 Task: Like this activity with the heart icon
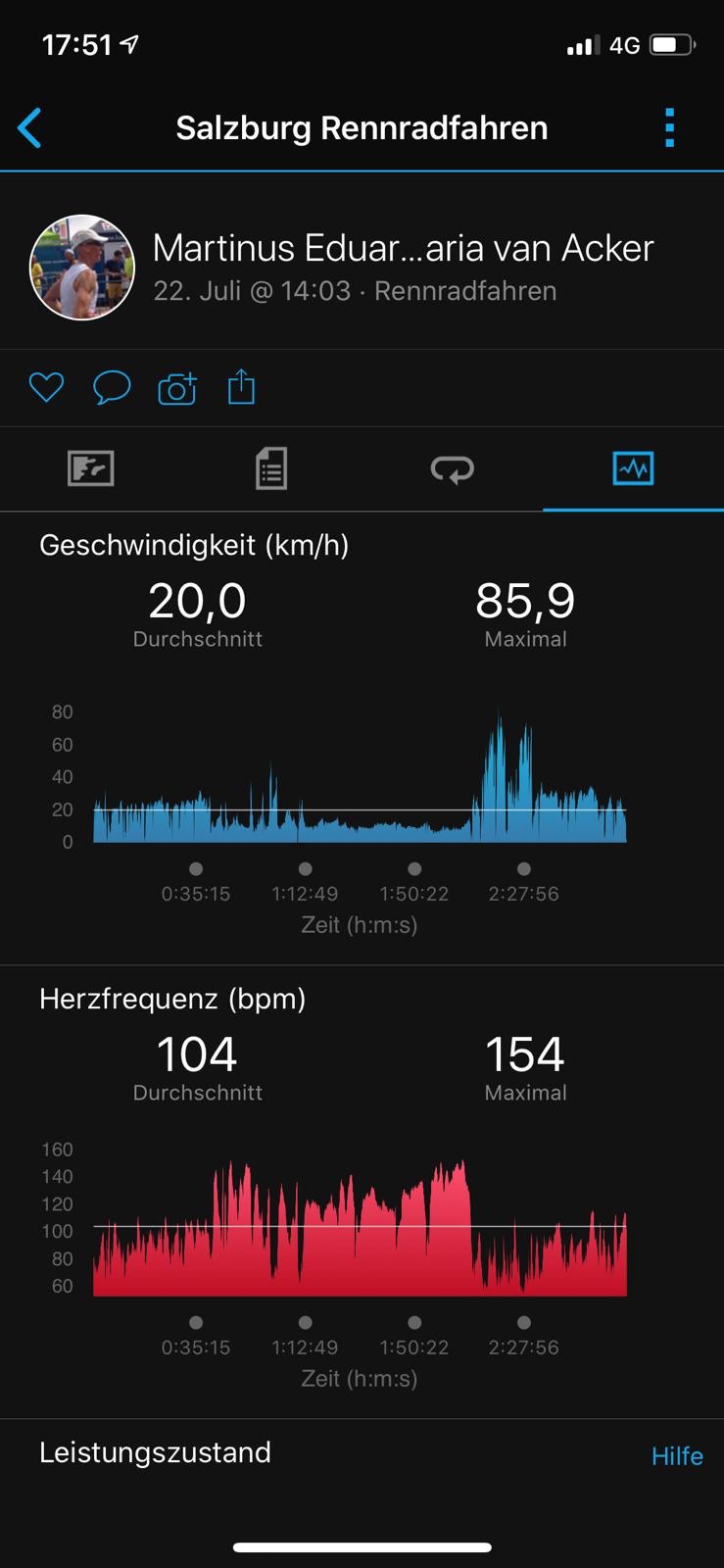click(x=46, y=388)
